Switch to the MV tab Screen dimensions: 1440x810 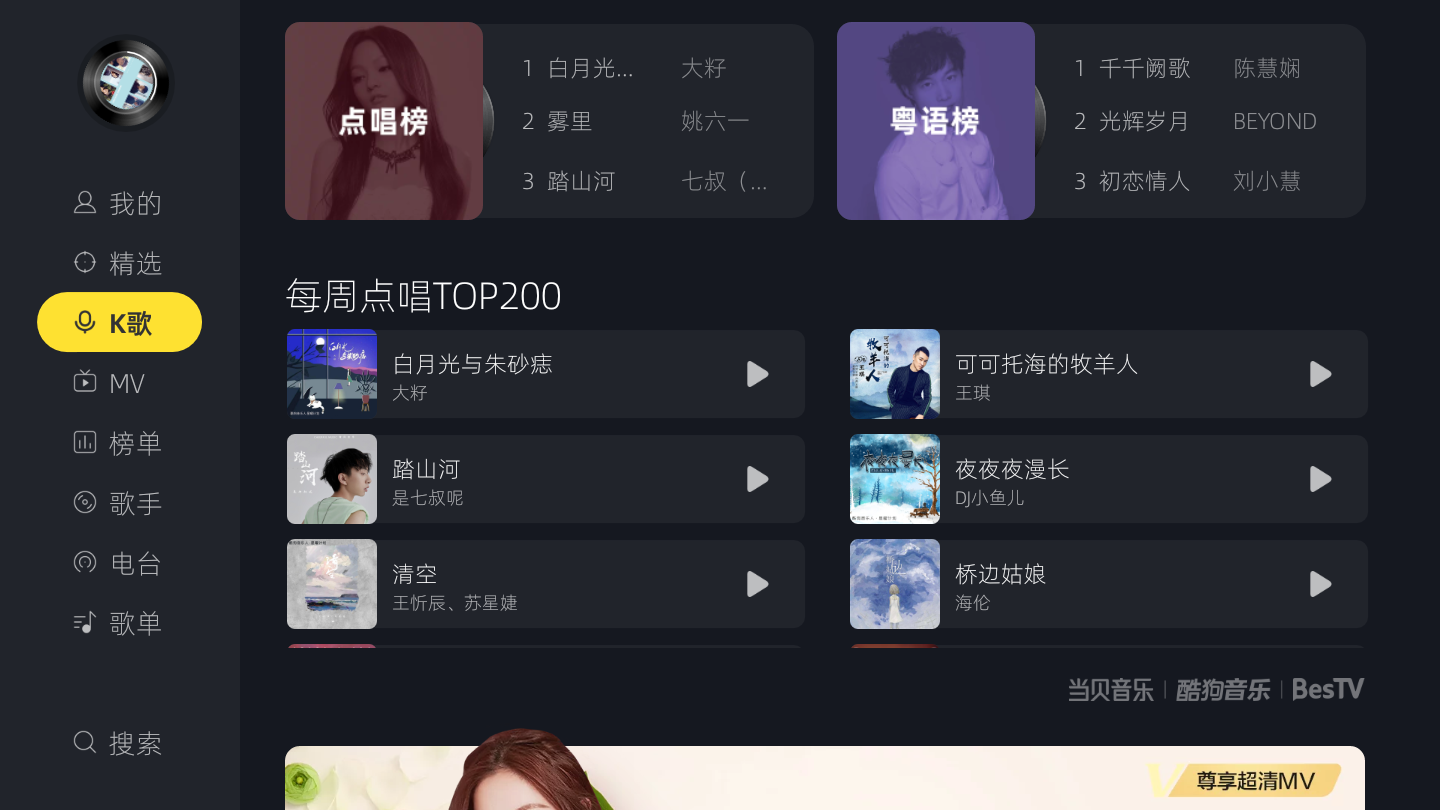tap(110, 384)
